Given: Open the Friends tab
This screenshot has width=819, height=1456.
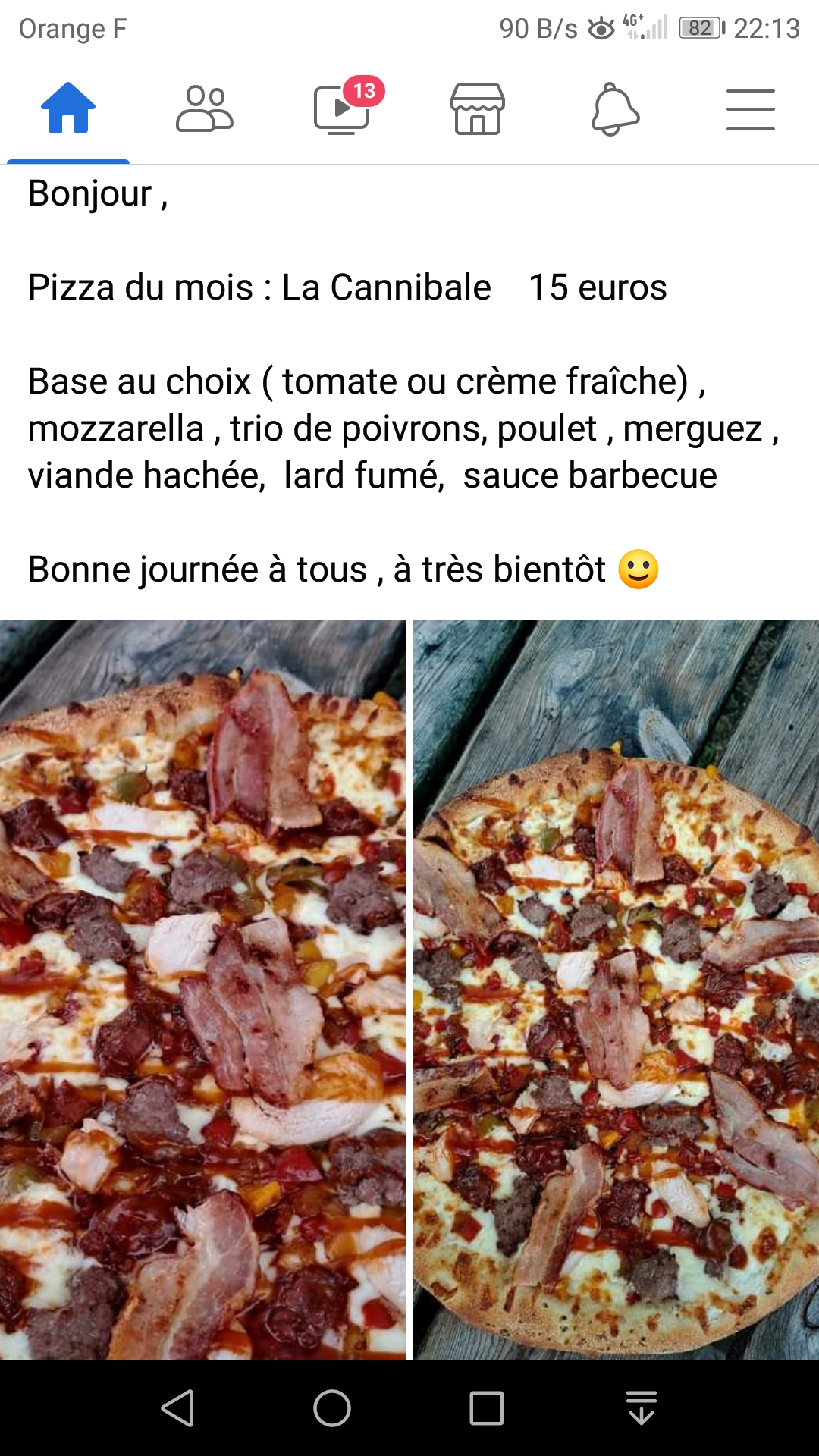Looking at the screenshot, I should [205, 108].
